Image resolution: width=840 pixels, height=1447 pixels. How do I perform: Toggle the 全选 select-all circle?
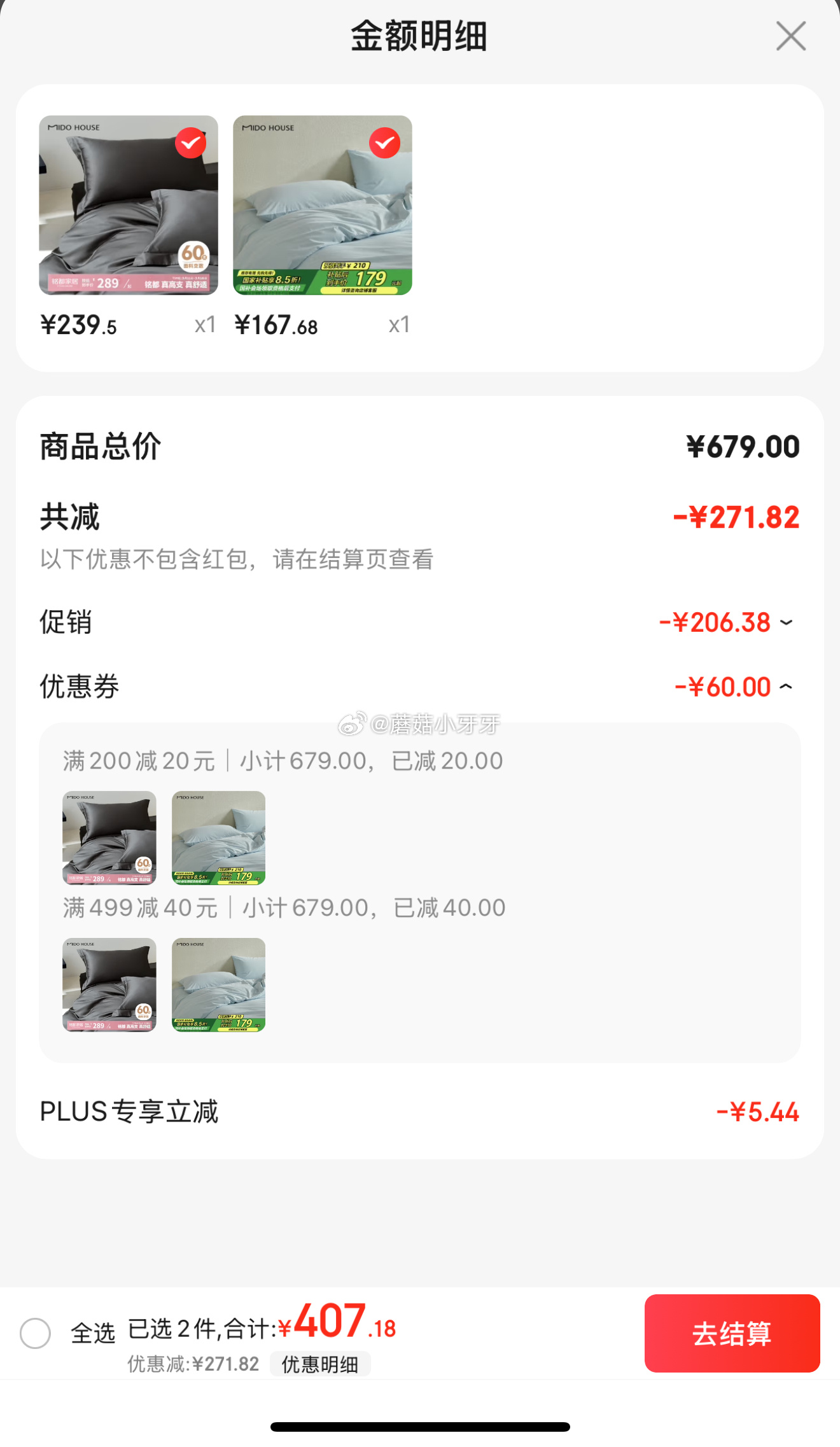pos(35,1333)
